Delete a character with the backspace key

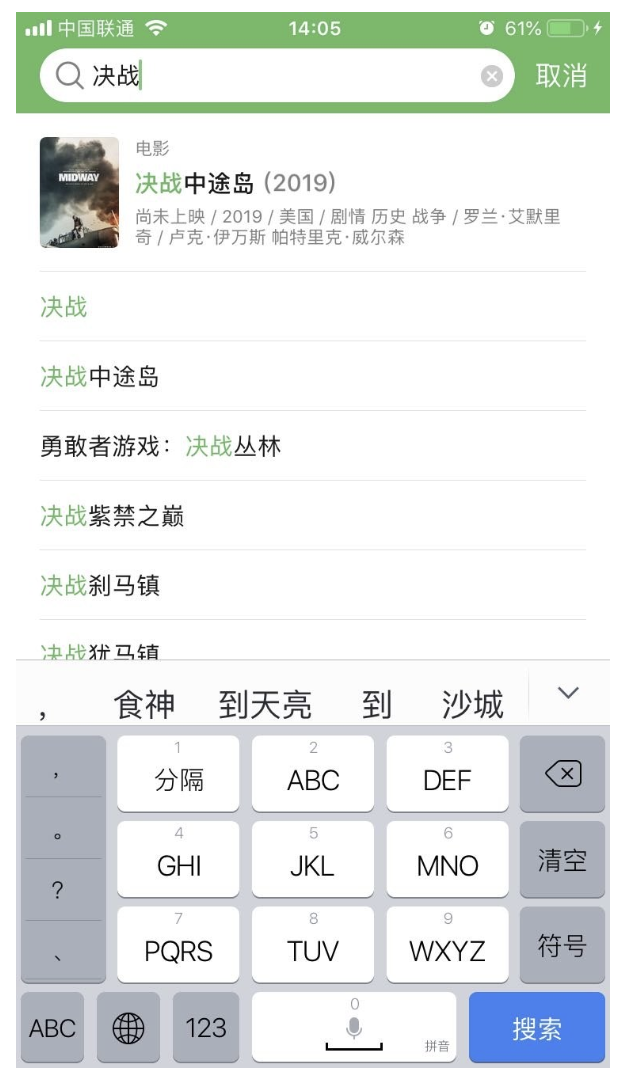[563, 774]
